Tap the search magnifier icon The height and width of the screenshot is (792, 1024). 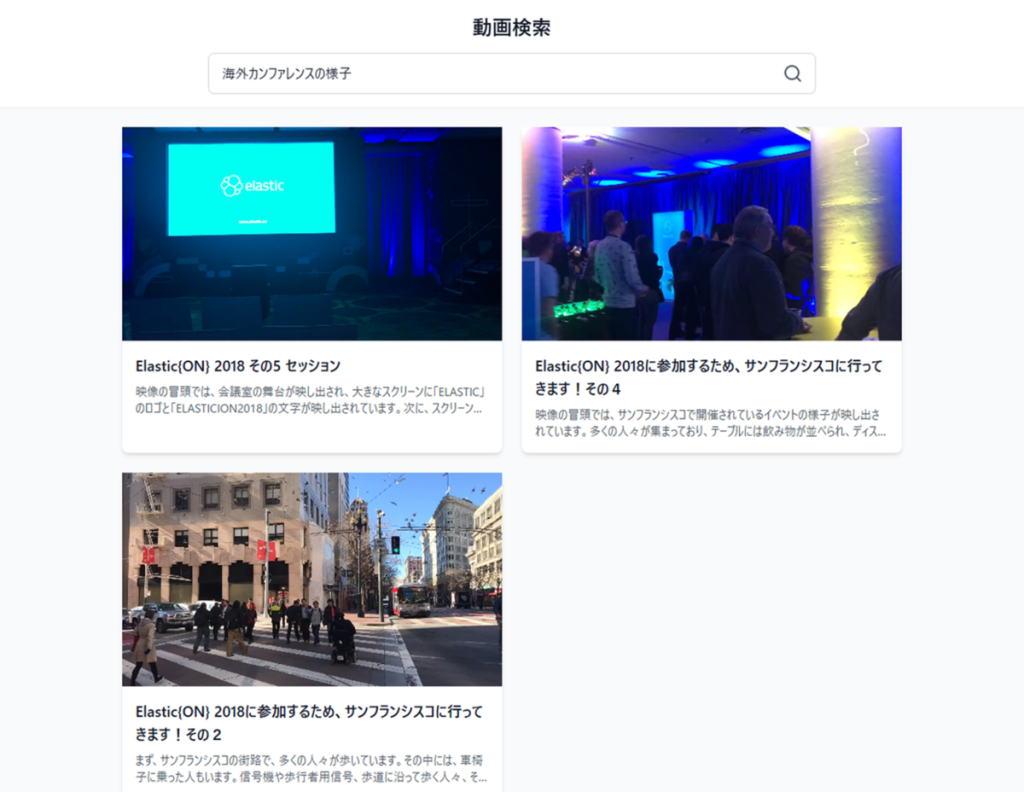click(x=792, y=74)
